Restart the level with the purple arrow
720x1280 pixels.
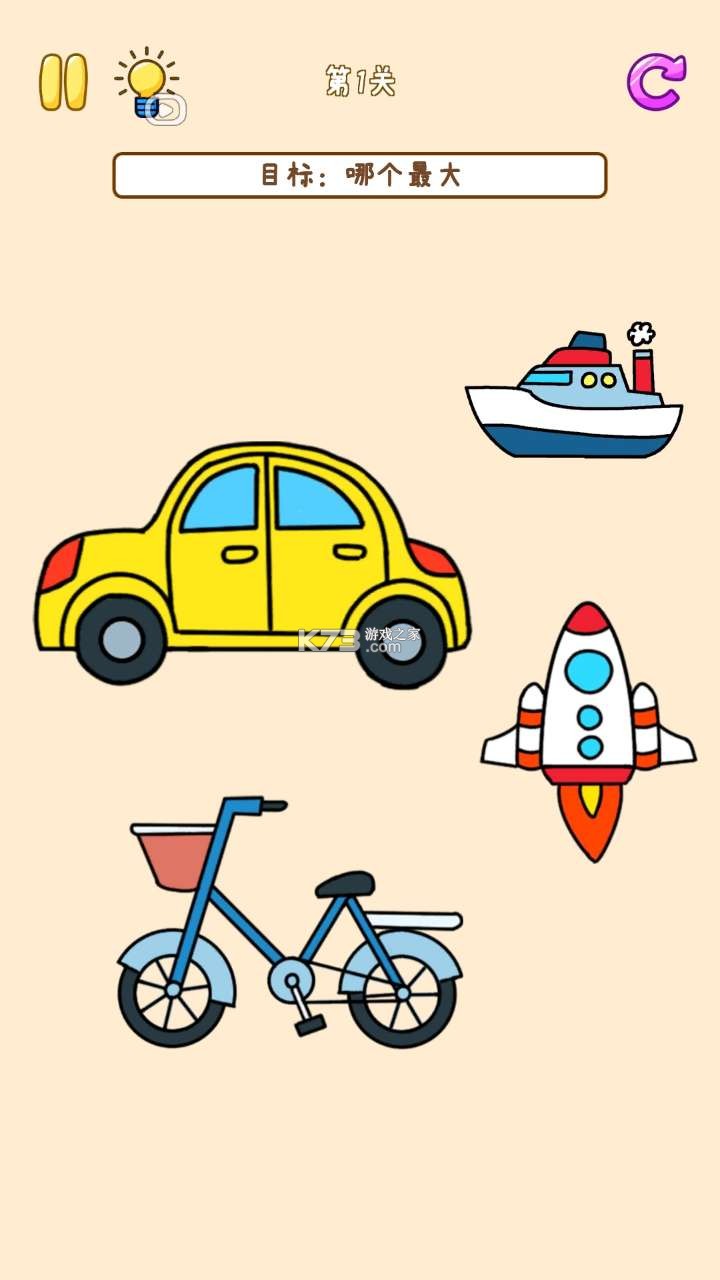(x=656, y=82)
